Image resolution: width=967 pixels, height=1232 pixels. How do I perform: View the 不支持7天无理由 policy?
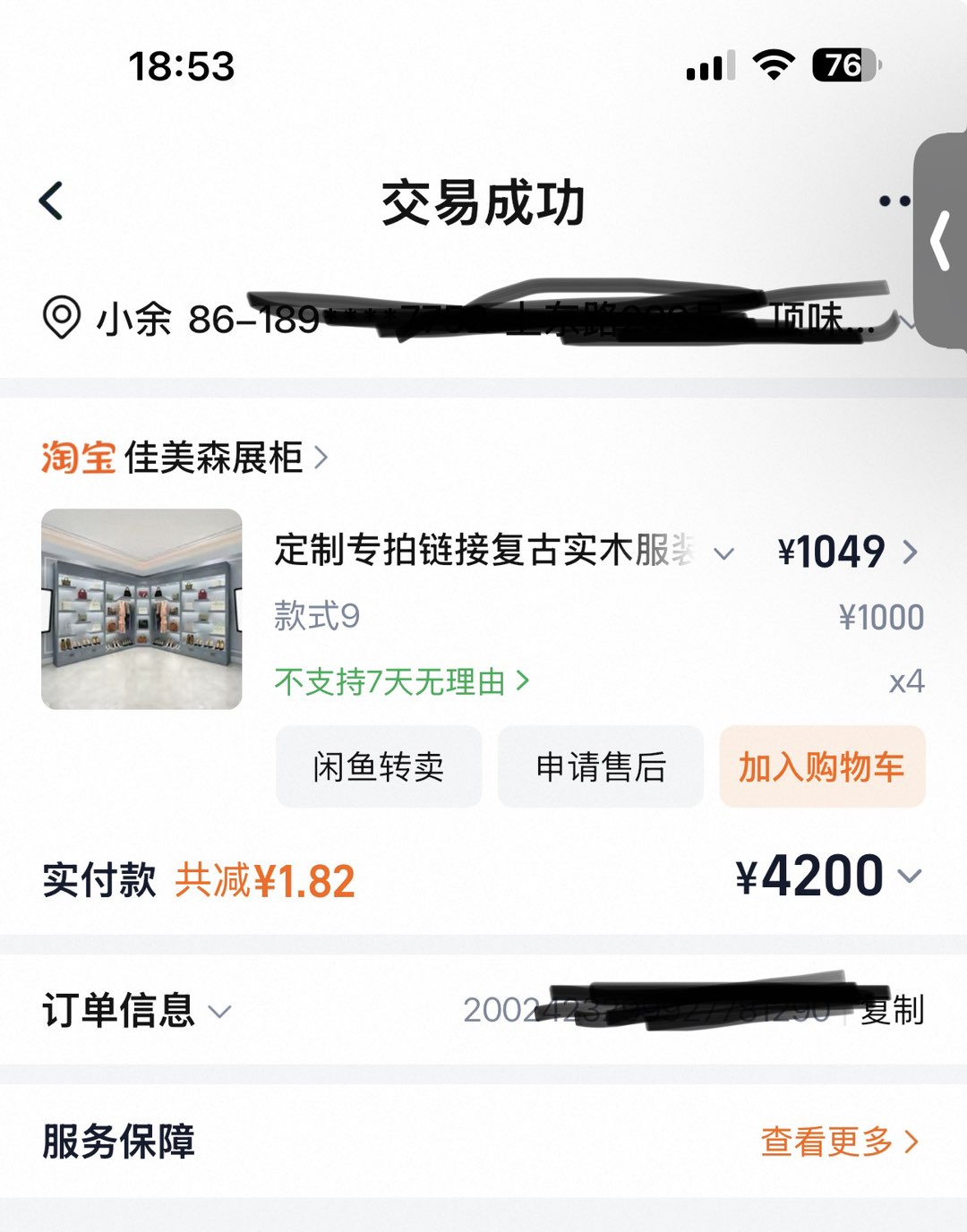[x=402, y=682]
